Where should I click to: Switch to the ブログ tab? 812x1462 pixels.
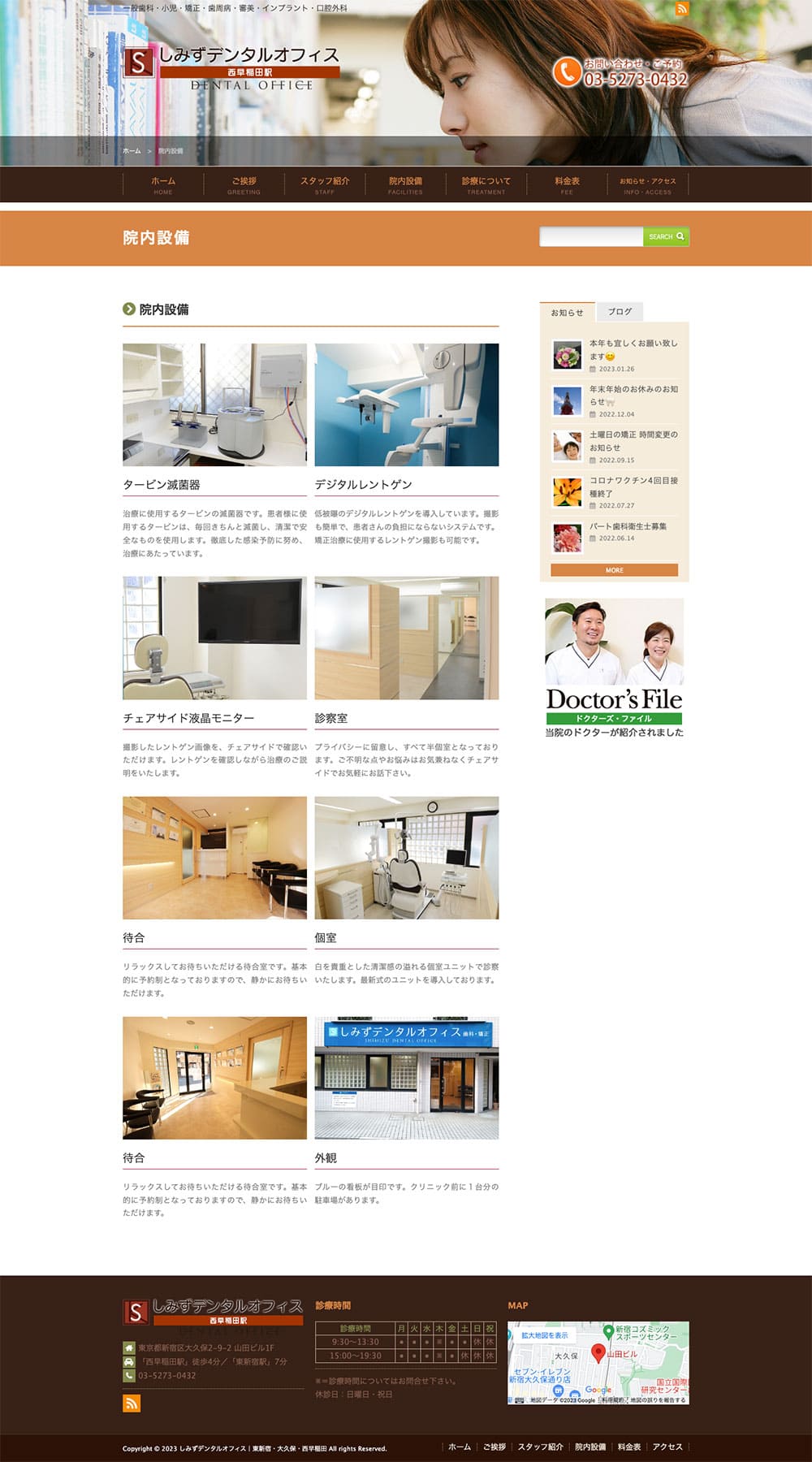620,312
